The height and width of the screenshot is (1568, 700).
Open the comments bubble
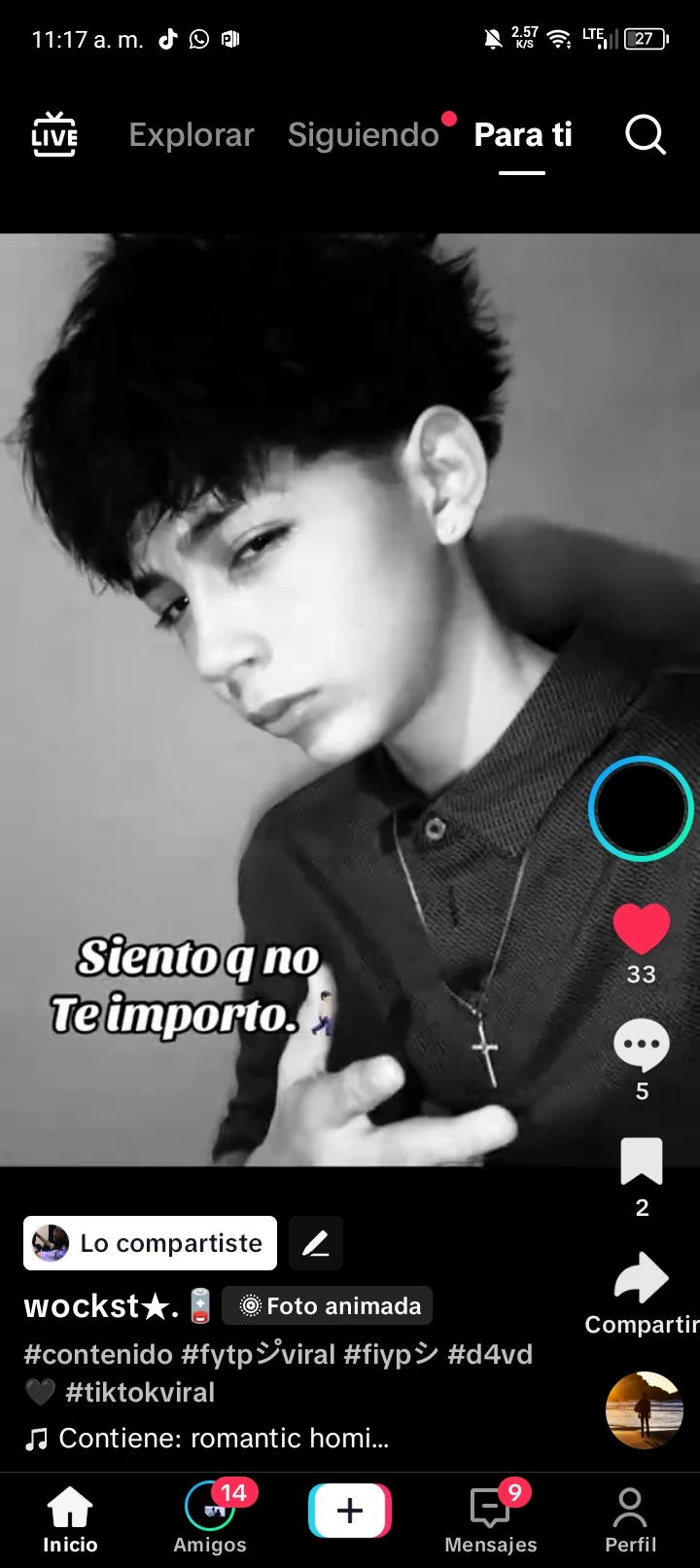pyautogui.click(x=641, y=1046)
